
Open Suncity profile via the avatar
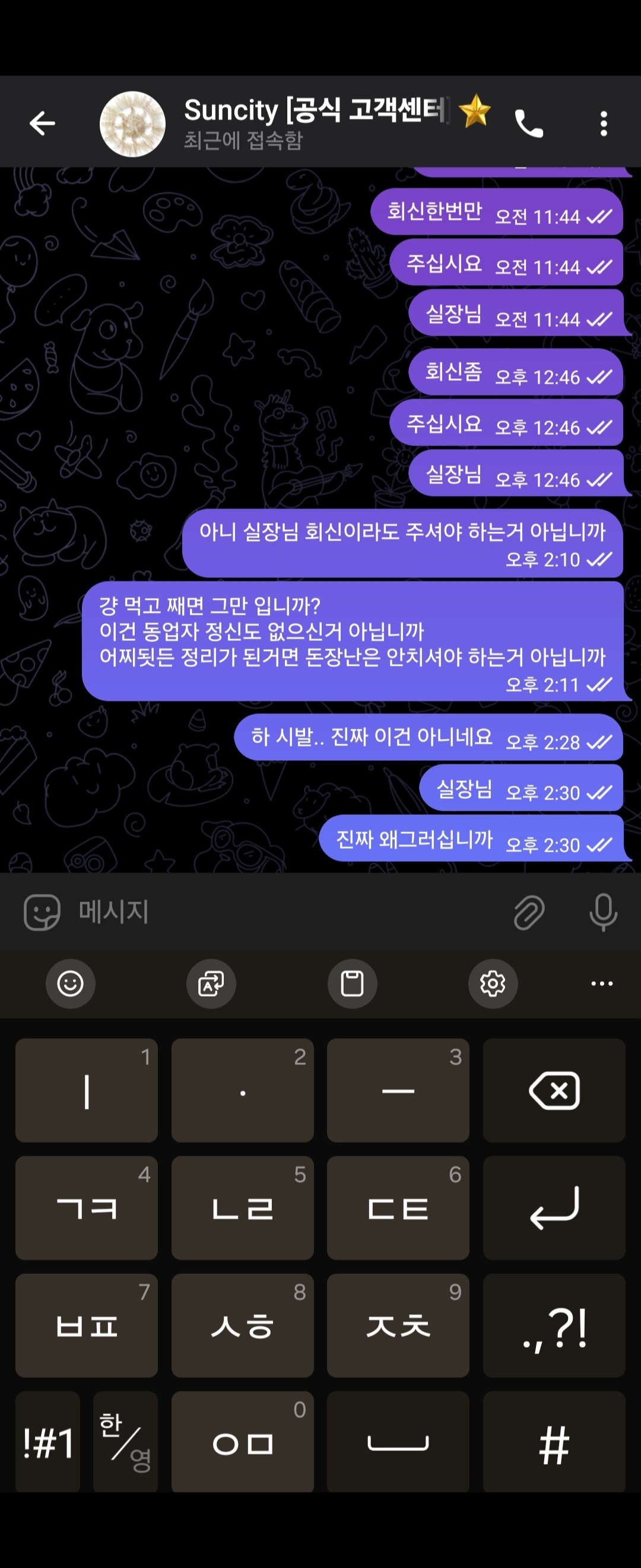pyautogui.click(x=132, y=124)
